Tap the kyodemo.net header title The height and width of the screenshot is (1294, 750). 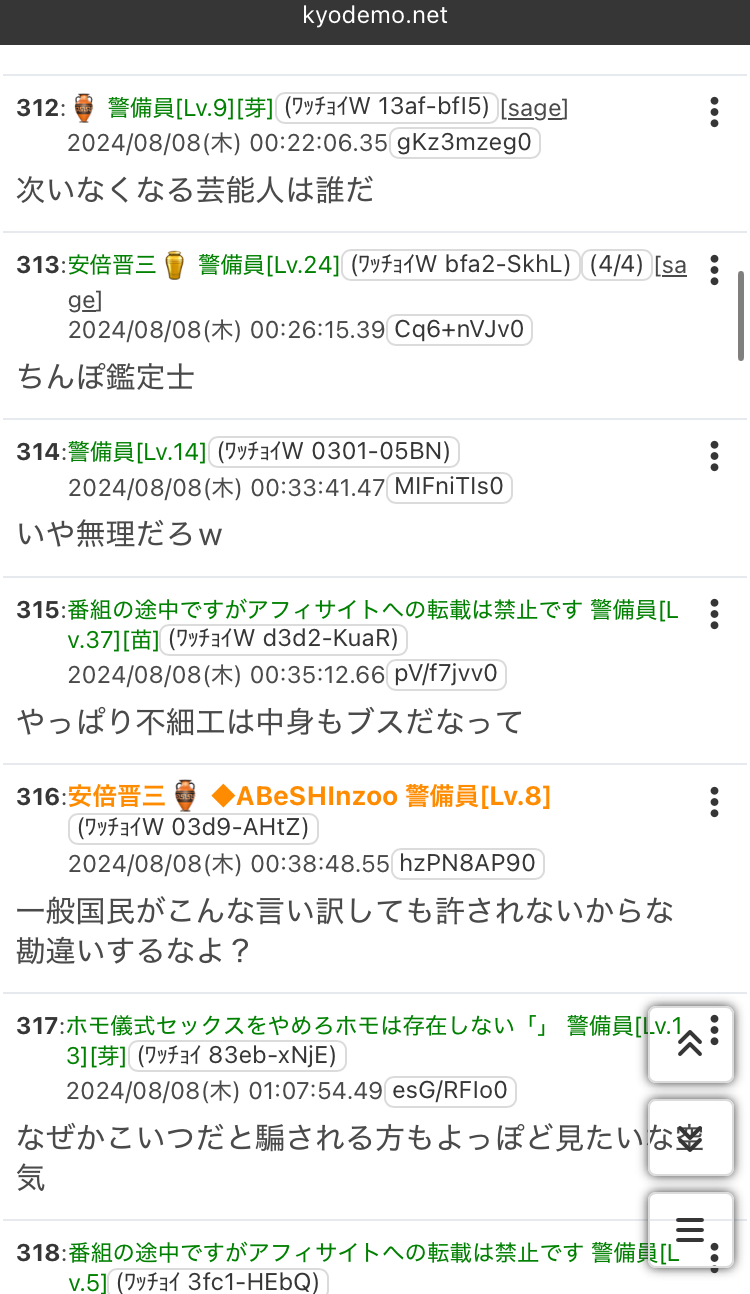coord(375,15)
